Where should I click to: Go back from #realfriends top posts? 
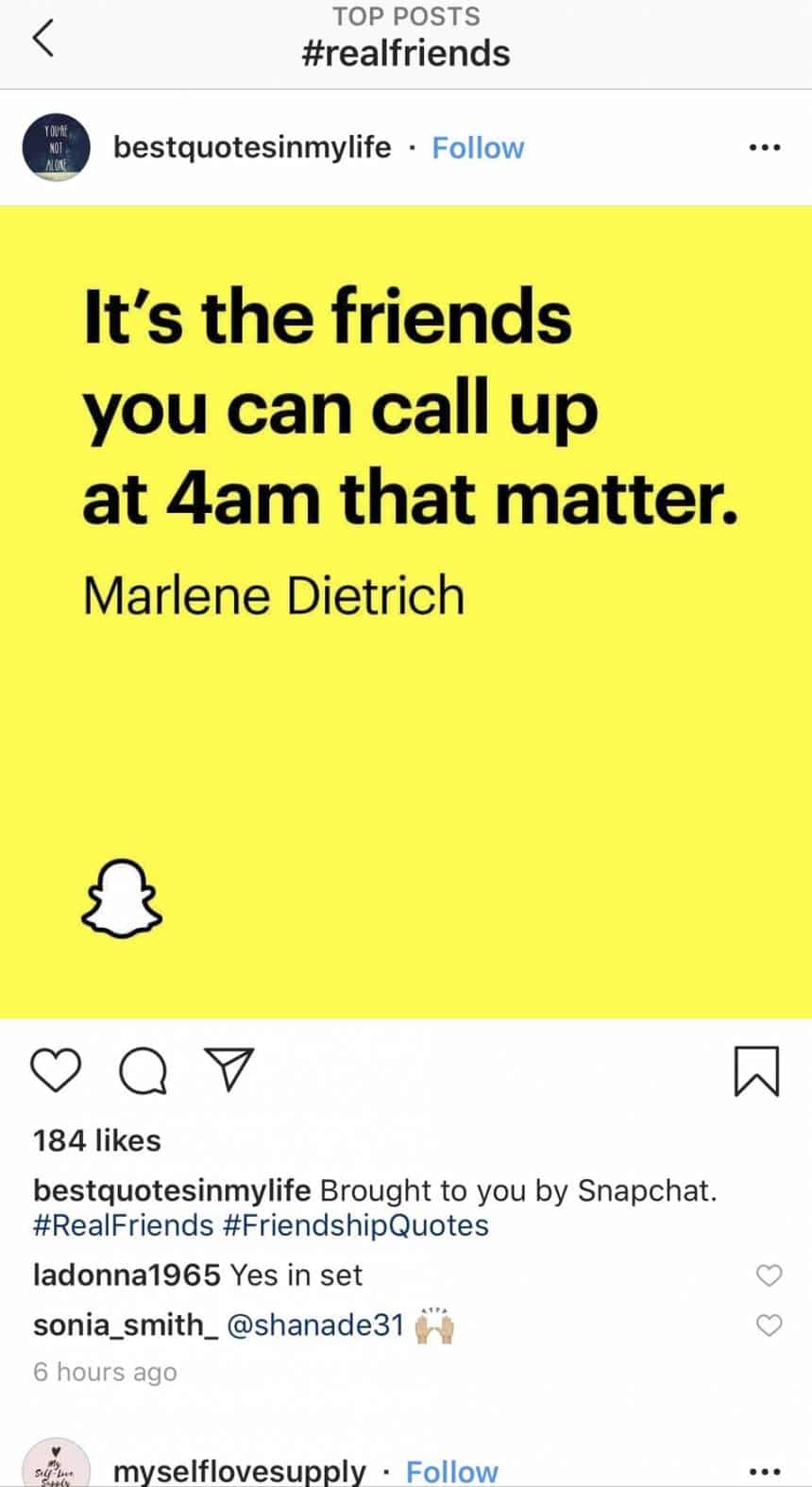pos(42,39)
